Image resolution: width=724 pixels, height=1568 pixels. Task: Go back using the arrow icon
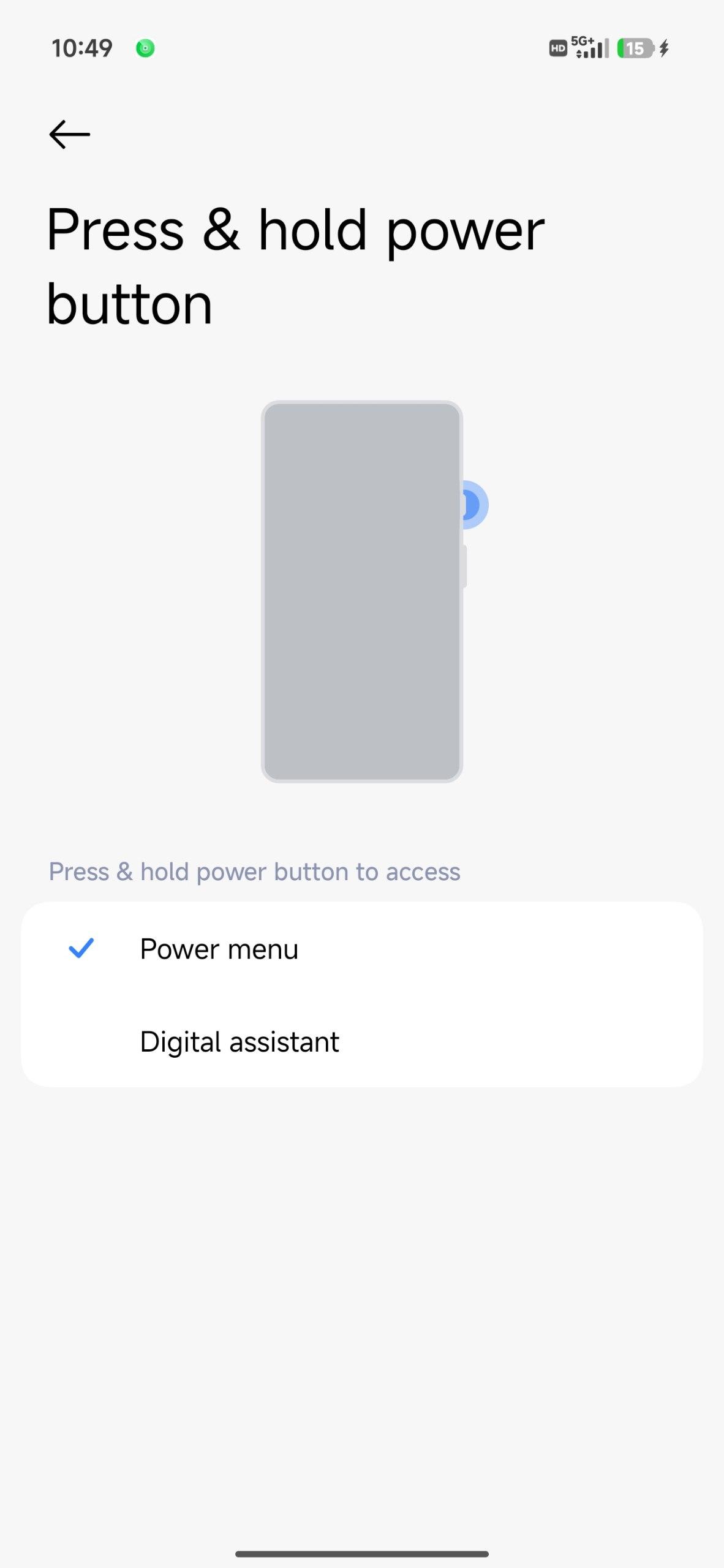pos(69,135)
